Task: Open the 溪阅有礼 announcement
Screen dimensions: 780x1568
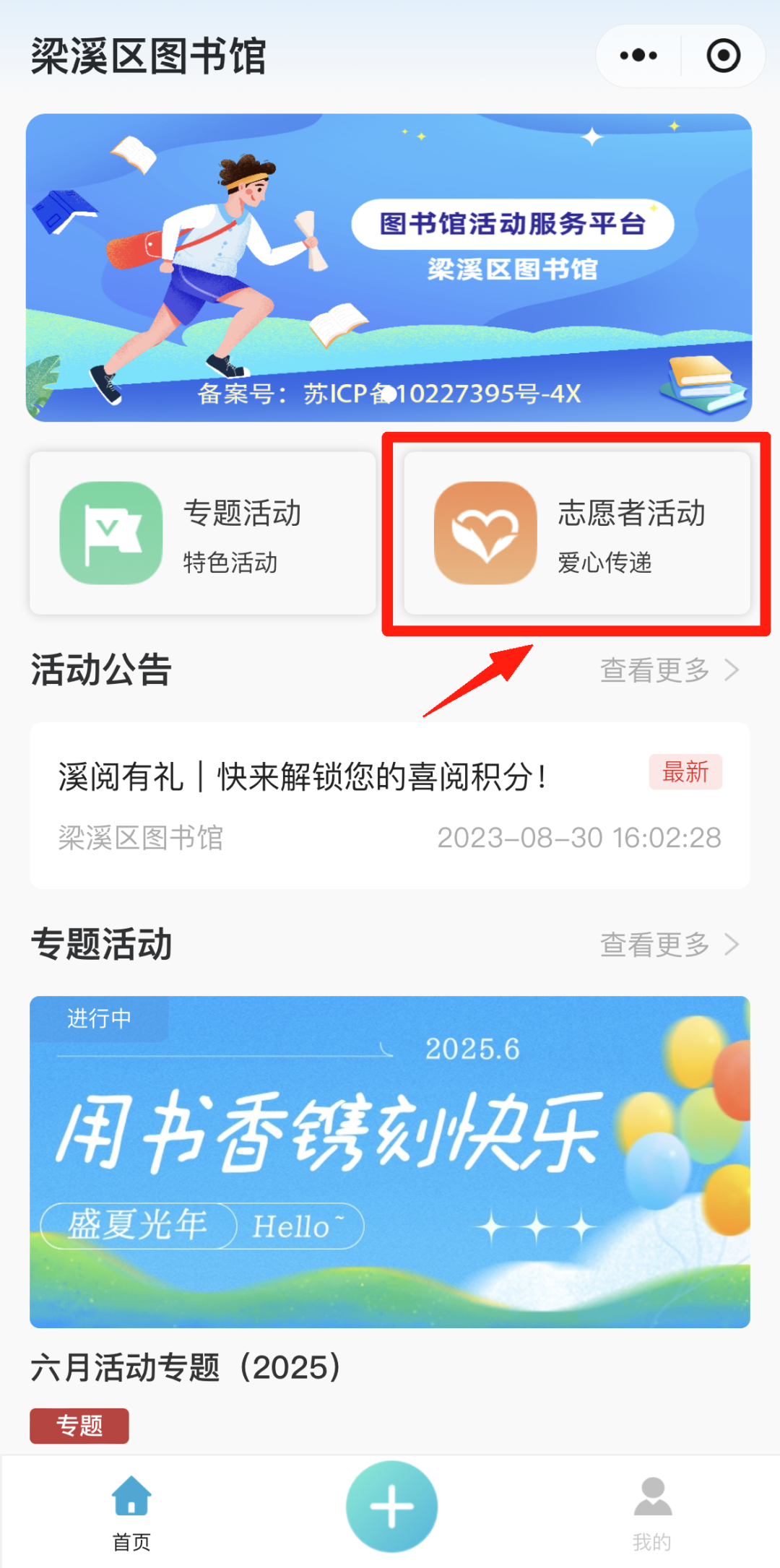Action: (389, 805)
